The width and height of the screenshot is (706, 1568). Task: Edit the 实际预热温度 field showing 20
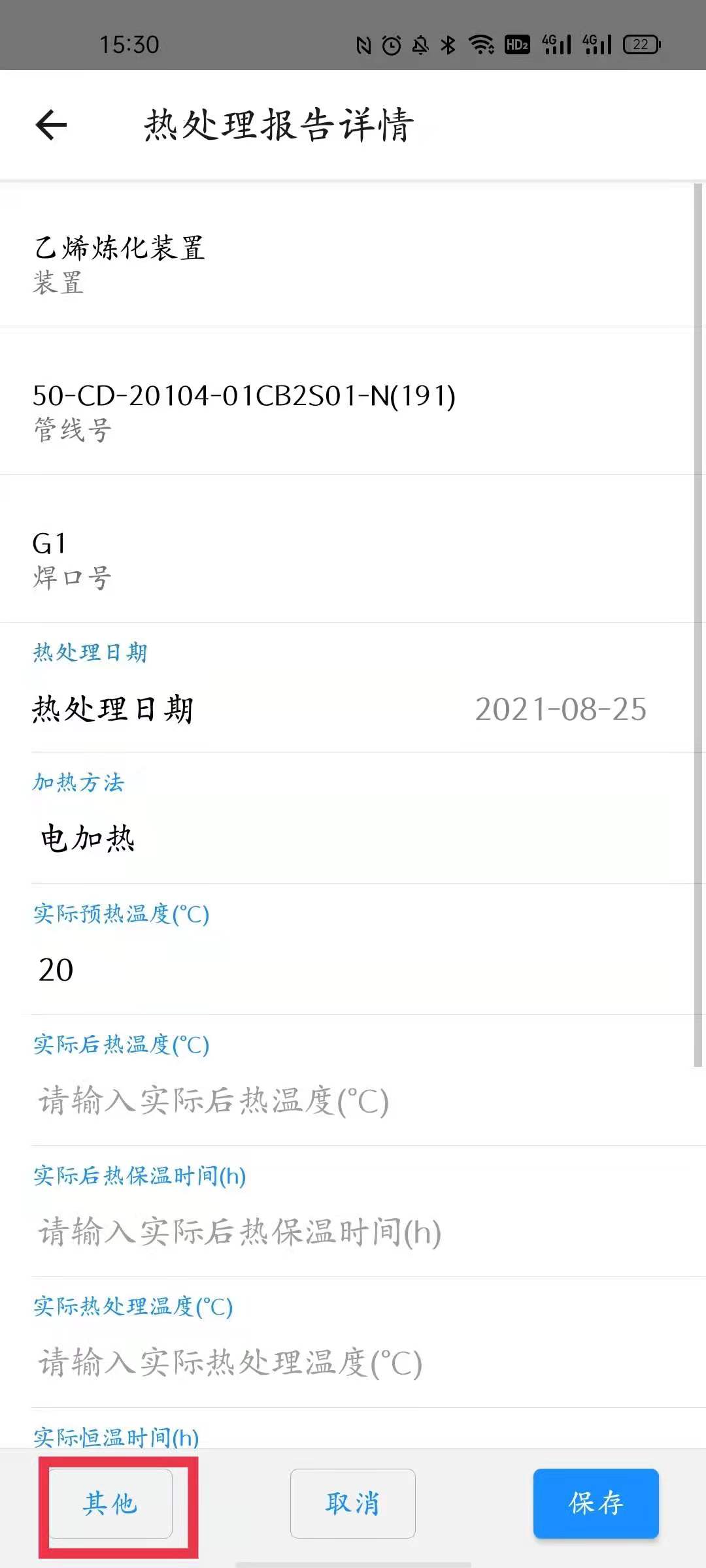[x=353, y=970]
